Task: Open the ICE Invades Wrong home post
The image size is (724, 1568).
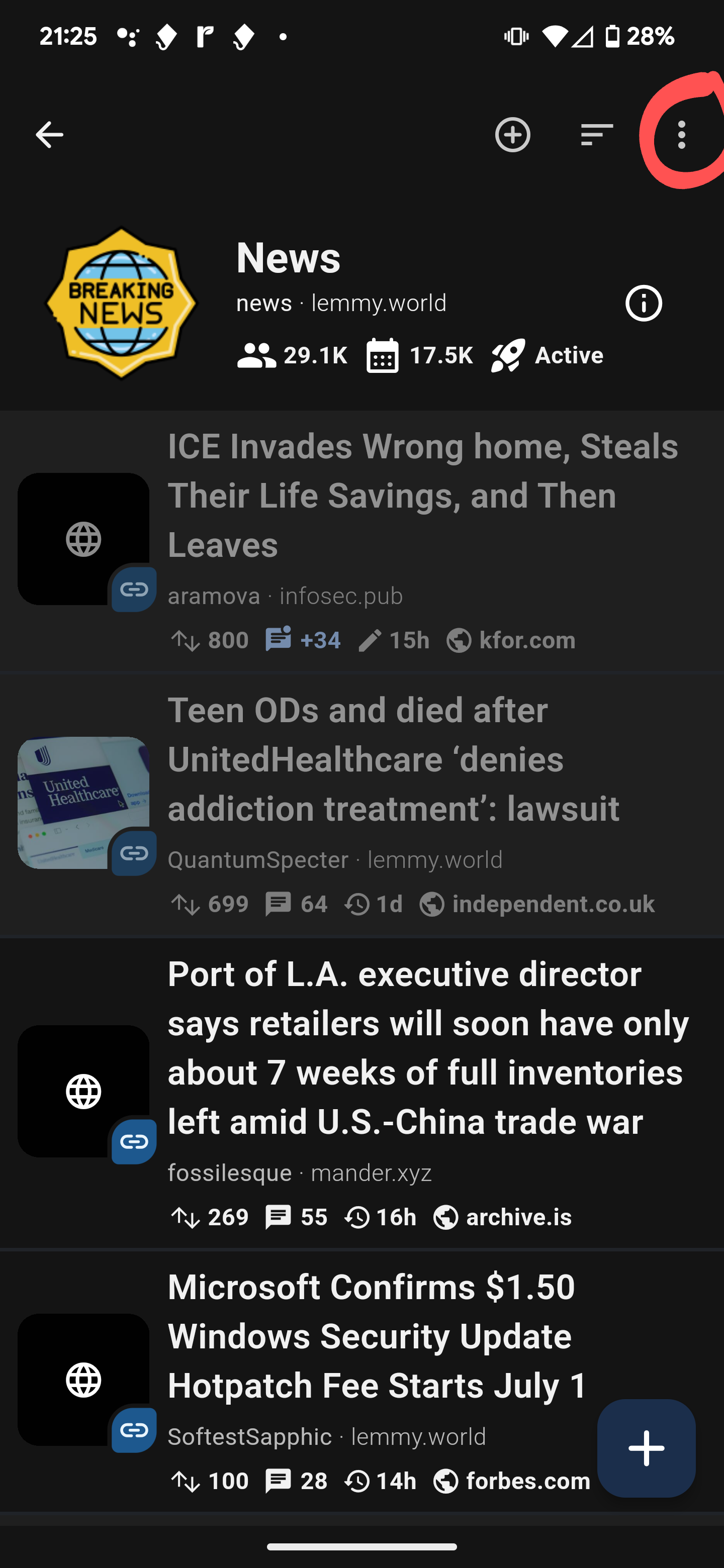Action: (x=423, y=495)
